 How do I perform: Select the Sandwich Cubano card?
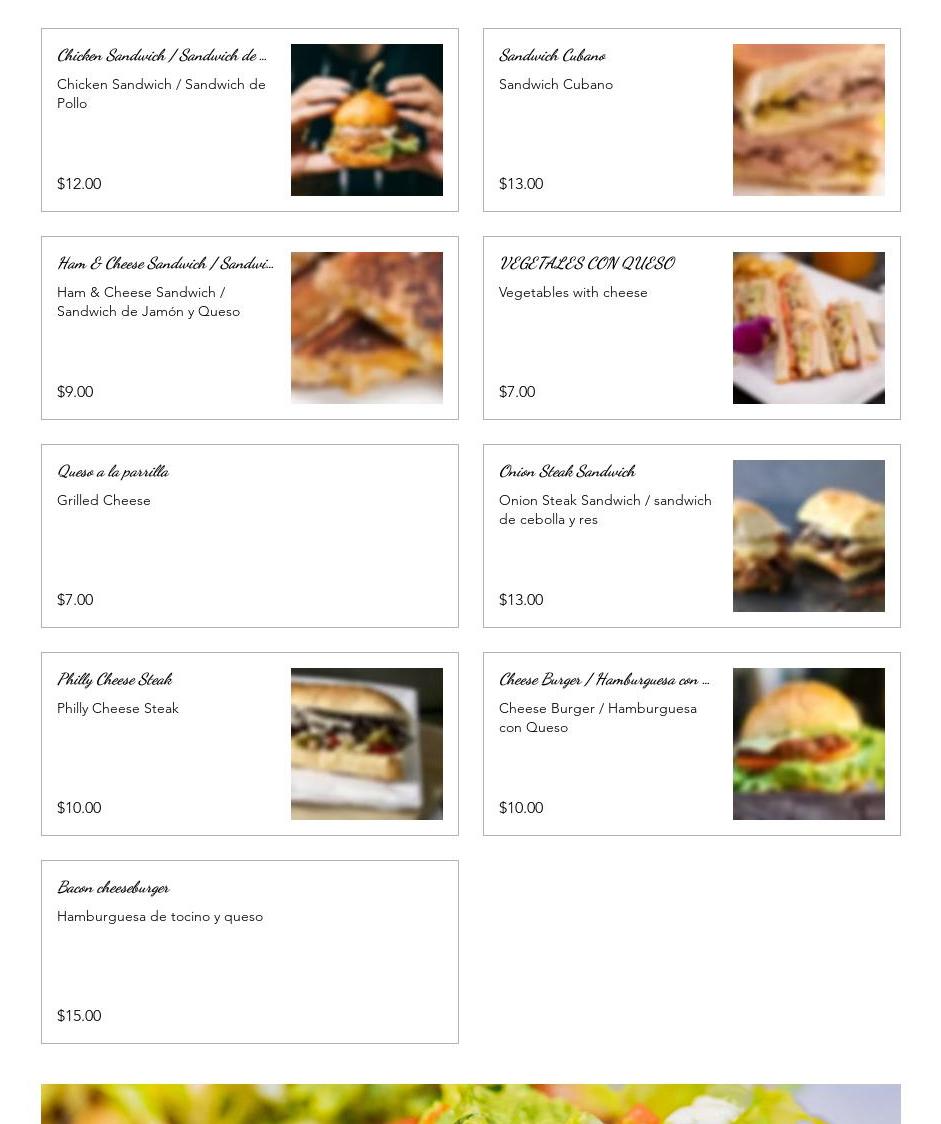691,120
